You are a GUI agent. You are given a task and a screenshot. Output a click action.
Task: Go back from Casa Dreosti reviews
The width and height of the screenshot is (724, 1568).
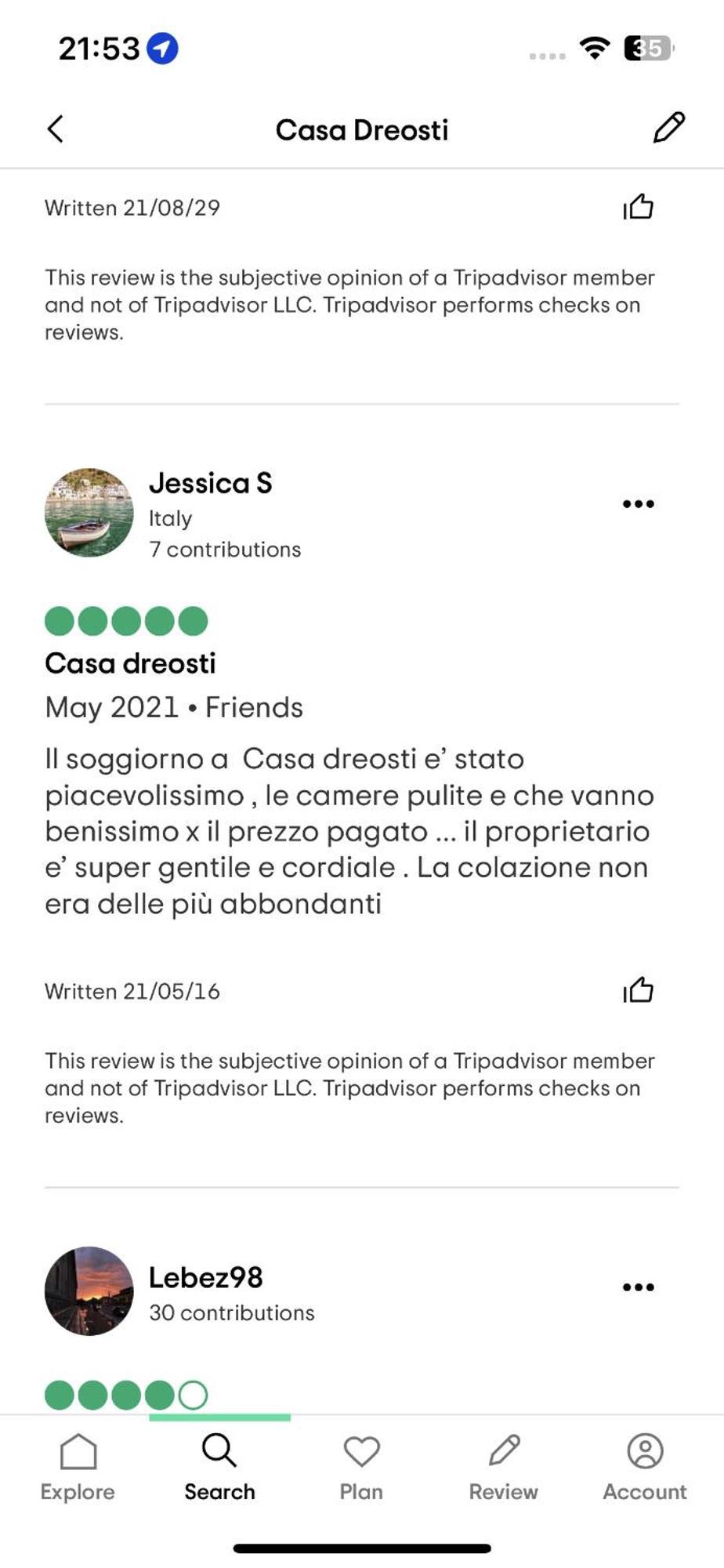[55, 129]
